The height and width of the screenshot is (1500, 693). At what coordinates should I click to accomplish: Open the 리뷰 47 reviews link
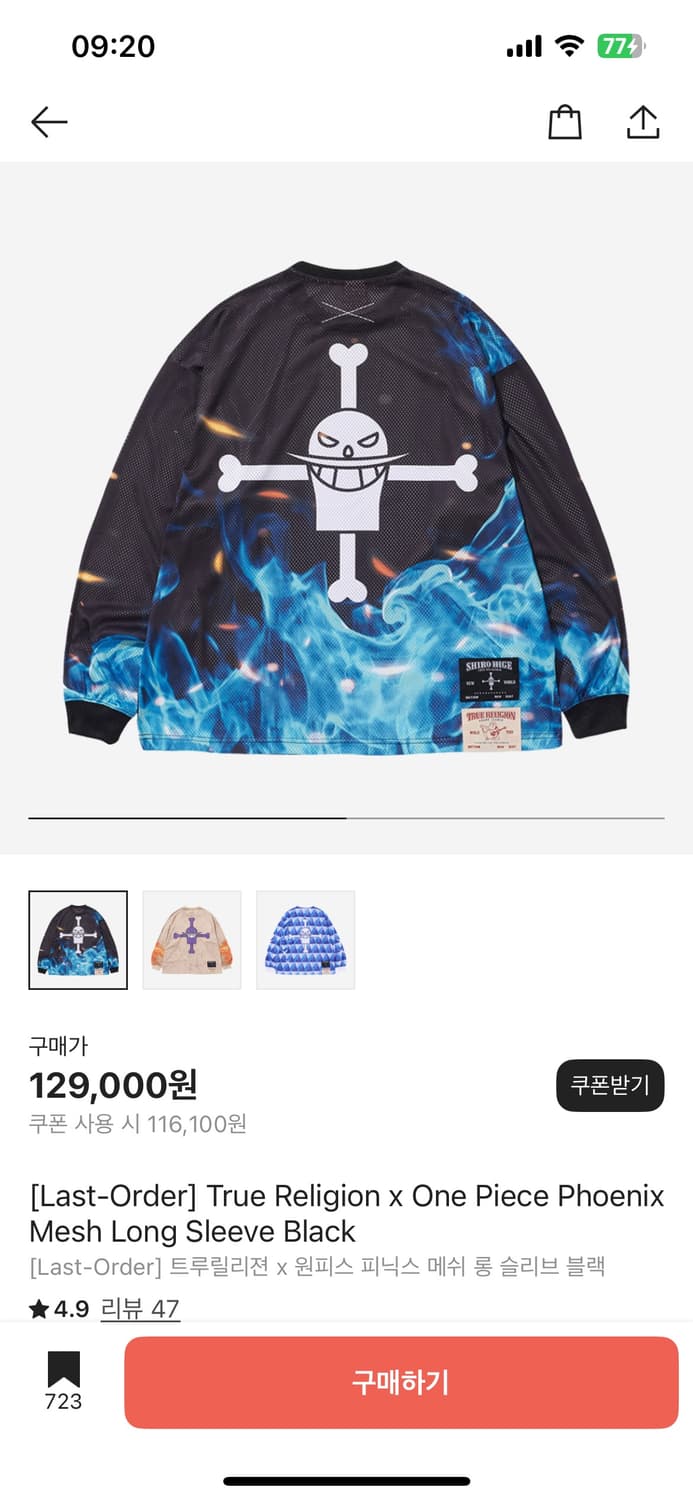tap(140, 1308)
